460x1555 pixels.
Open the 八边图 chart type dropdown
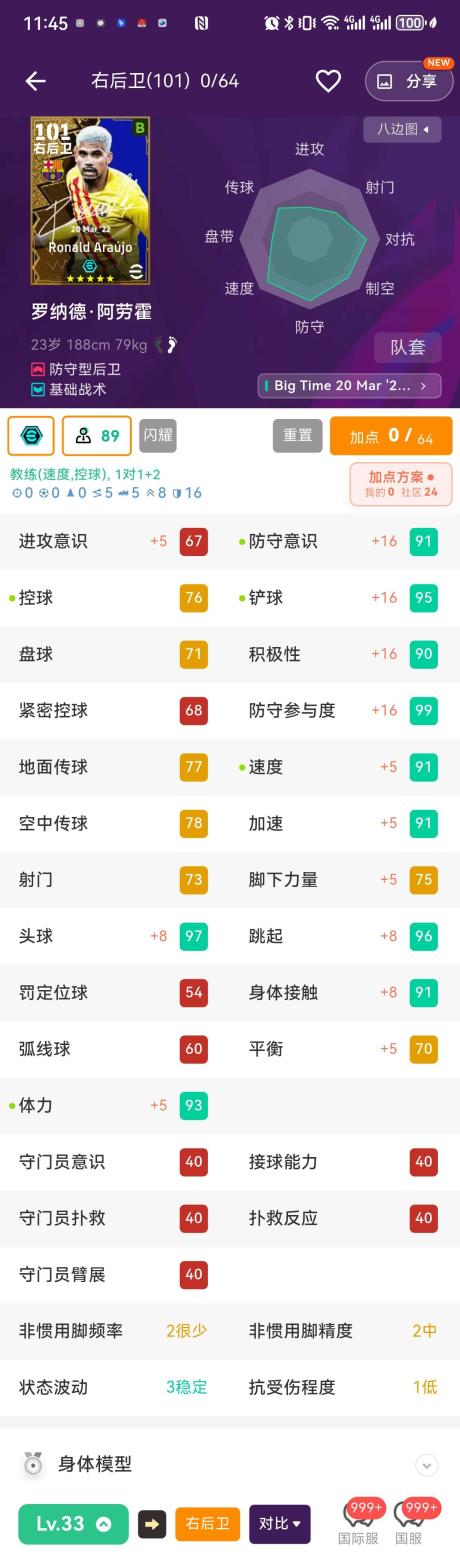point(402,129)
